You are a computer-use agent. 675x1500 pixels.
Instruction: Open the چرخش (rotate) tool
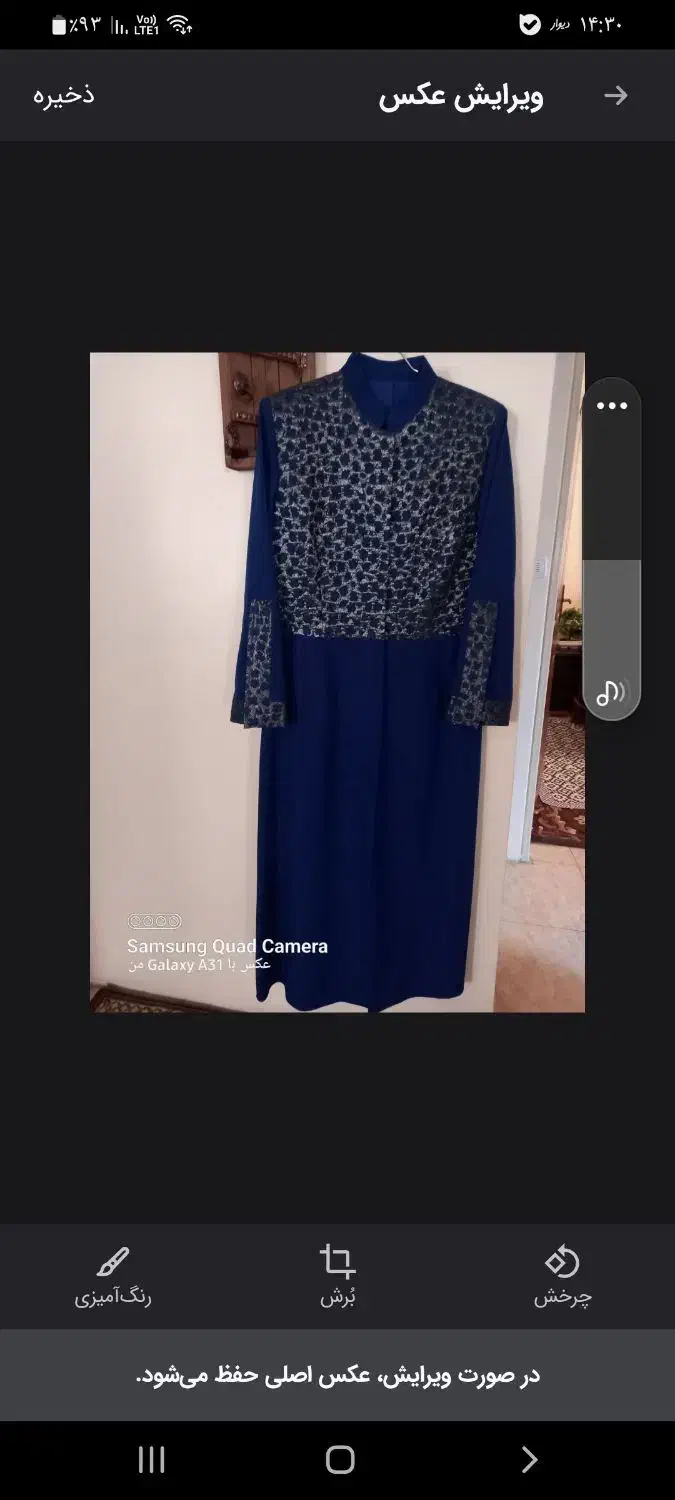(562, 1275)
